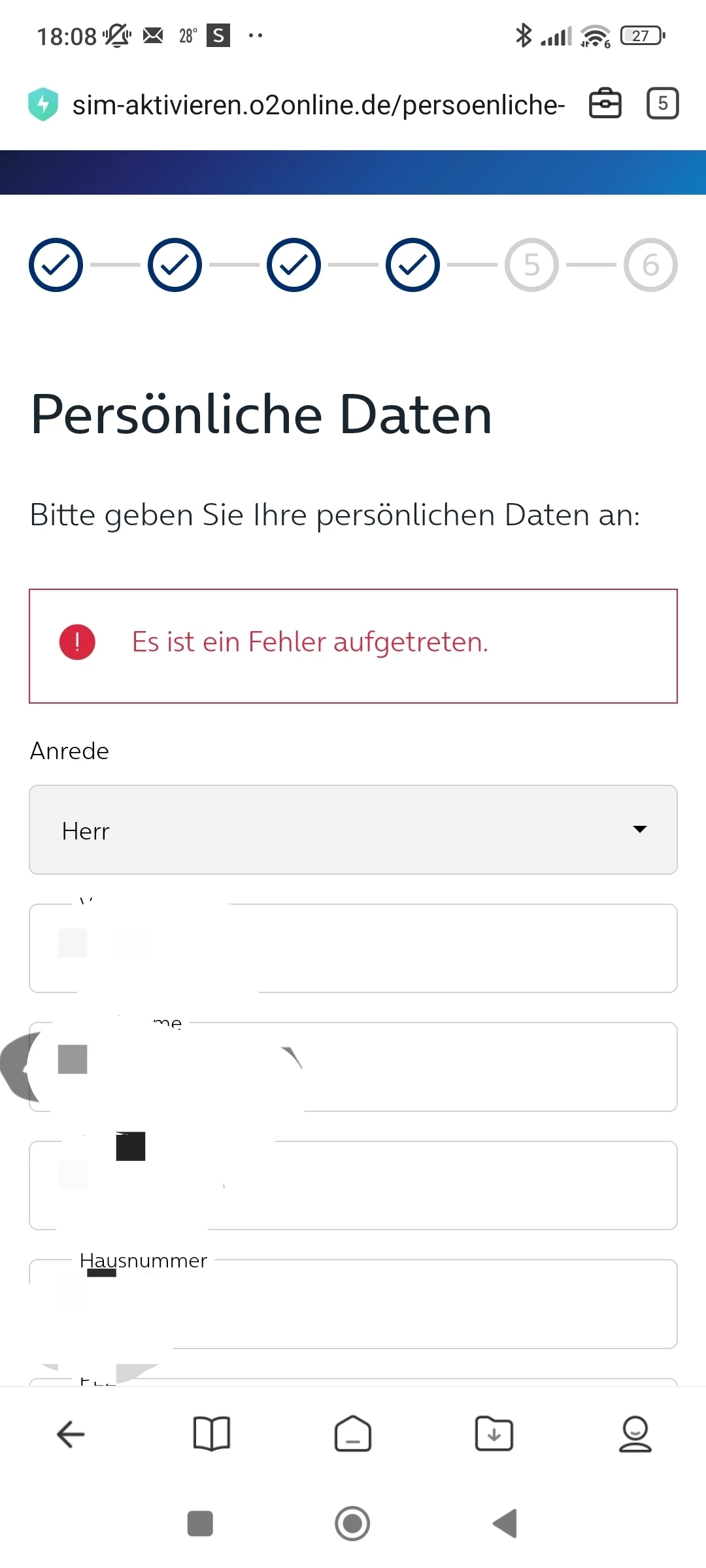Open recent apps with the square button
Viewport: 706px width, 1568px height.
coord(200,1524)
